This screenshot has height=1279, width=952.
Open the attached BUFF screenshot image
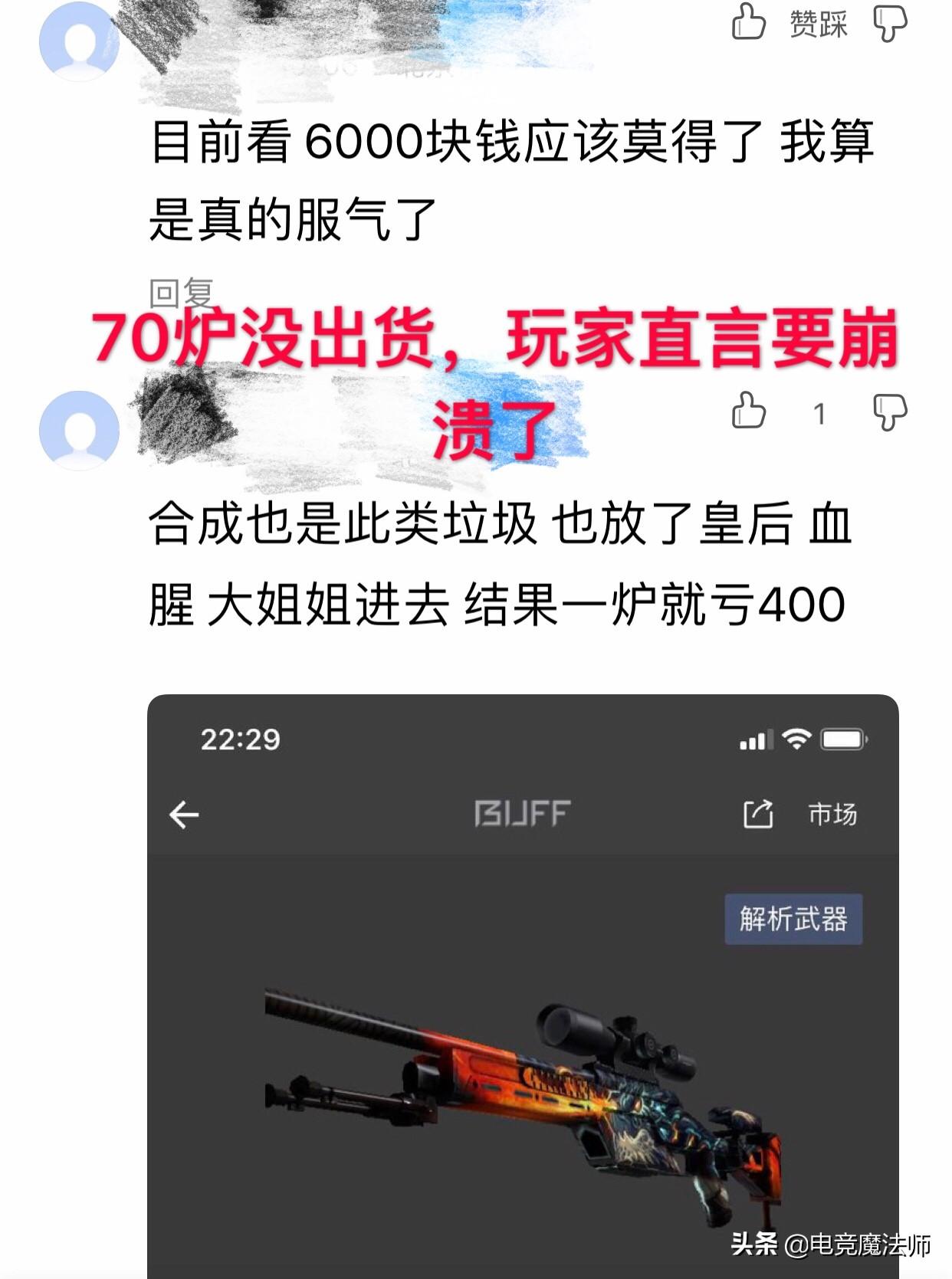pyautogui.click(x=523, y=986)
